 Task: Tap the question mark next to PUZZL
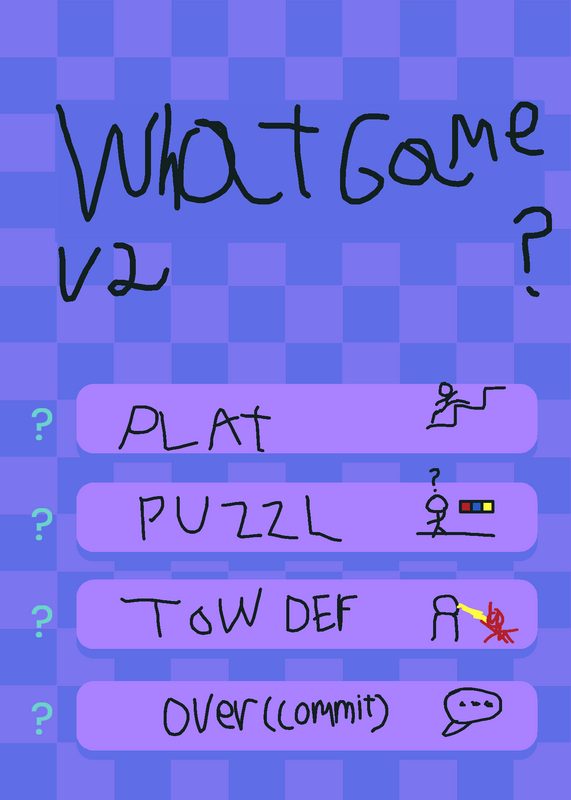[x=41, y=524]
